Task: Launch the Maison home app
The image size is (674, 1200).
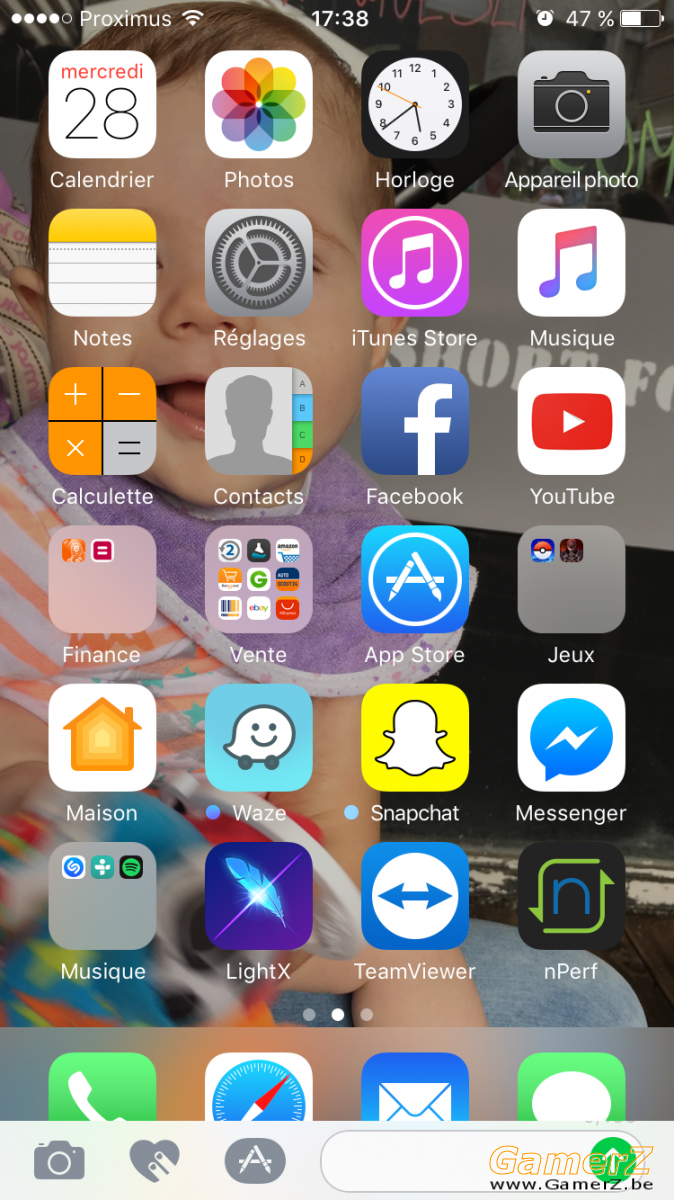Action: 102,738
